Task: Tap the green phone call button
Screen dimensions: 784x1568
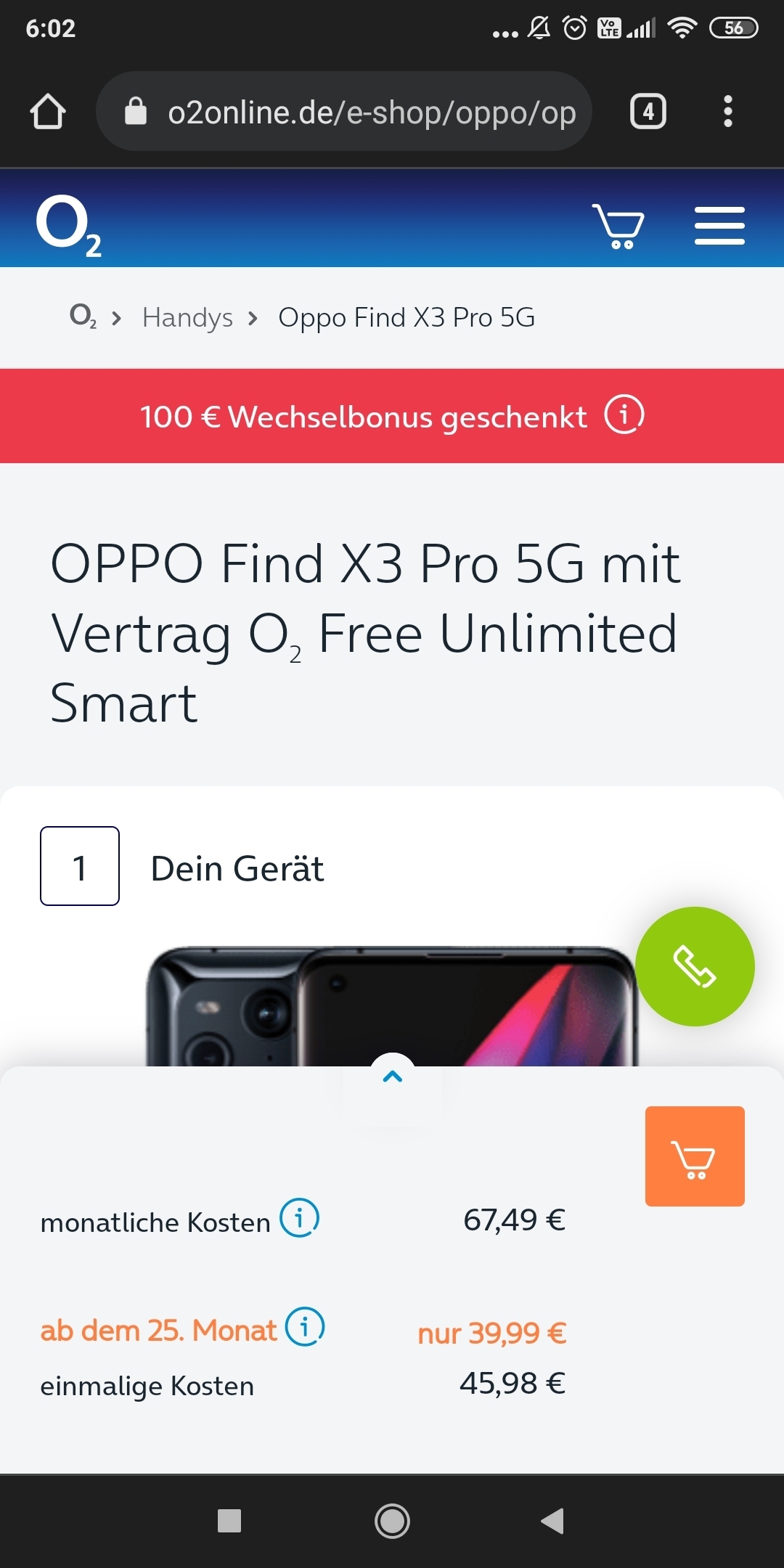Action: tap(695, 966)
